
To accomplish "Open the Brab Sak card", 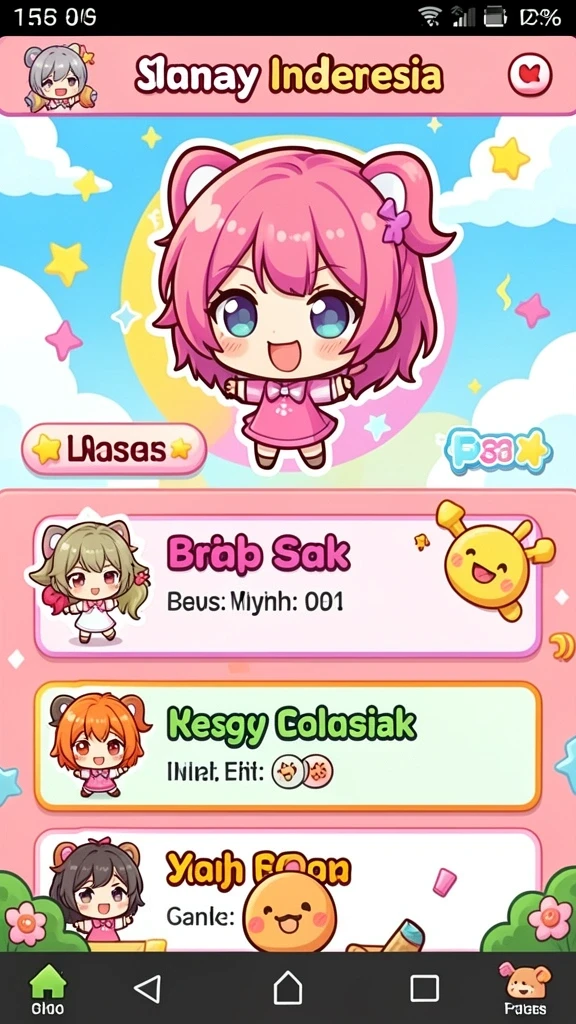I will [287, 585].
